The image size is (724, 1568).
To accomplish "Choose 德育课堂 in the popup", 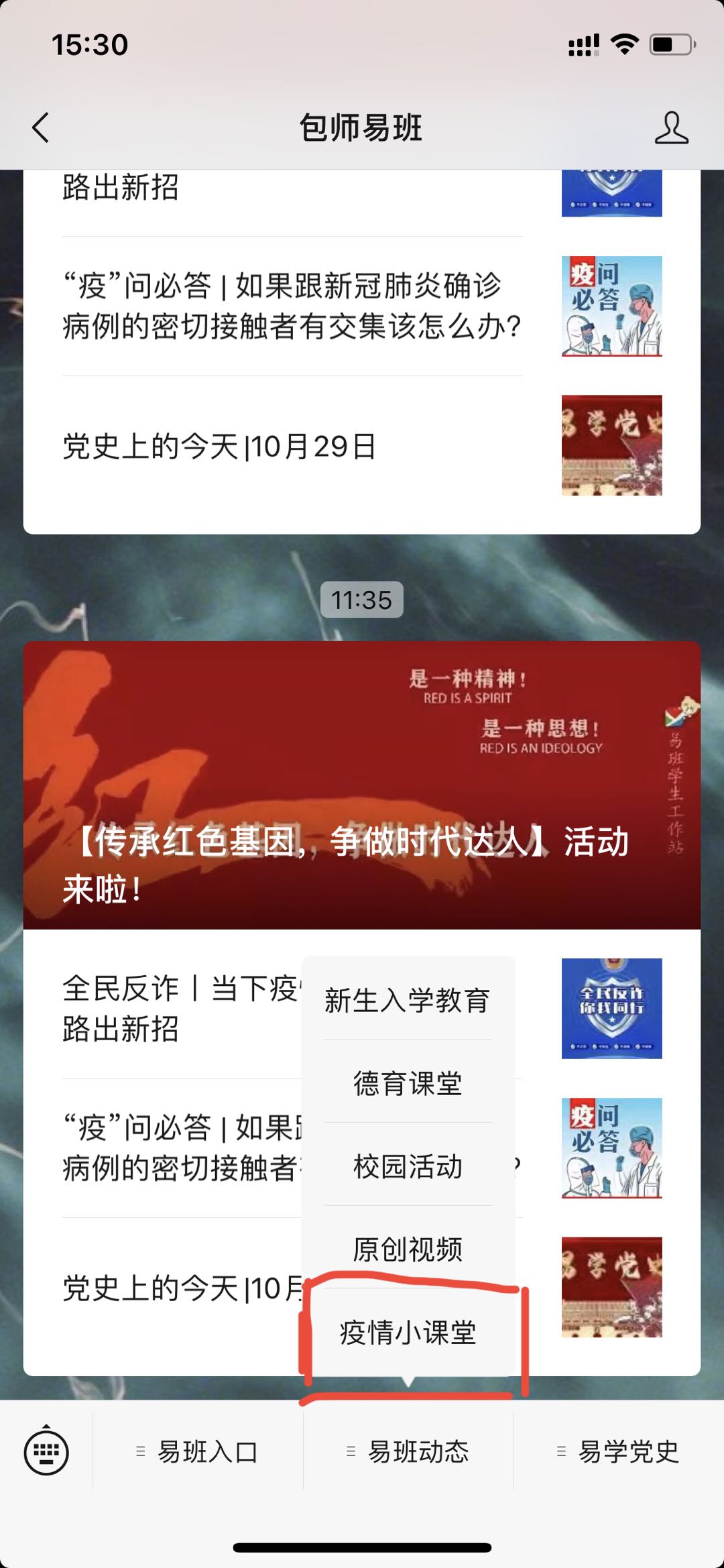I will point(408,1083).
